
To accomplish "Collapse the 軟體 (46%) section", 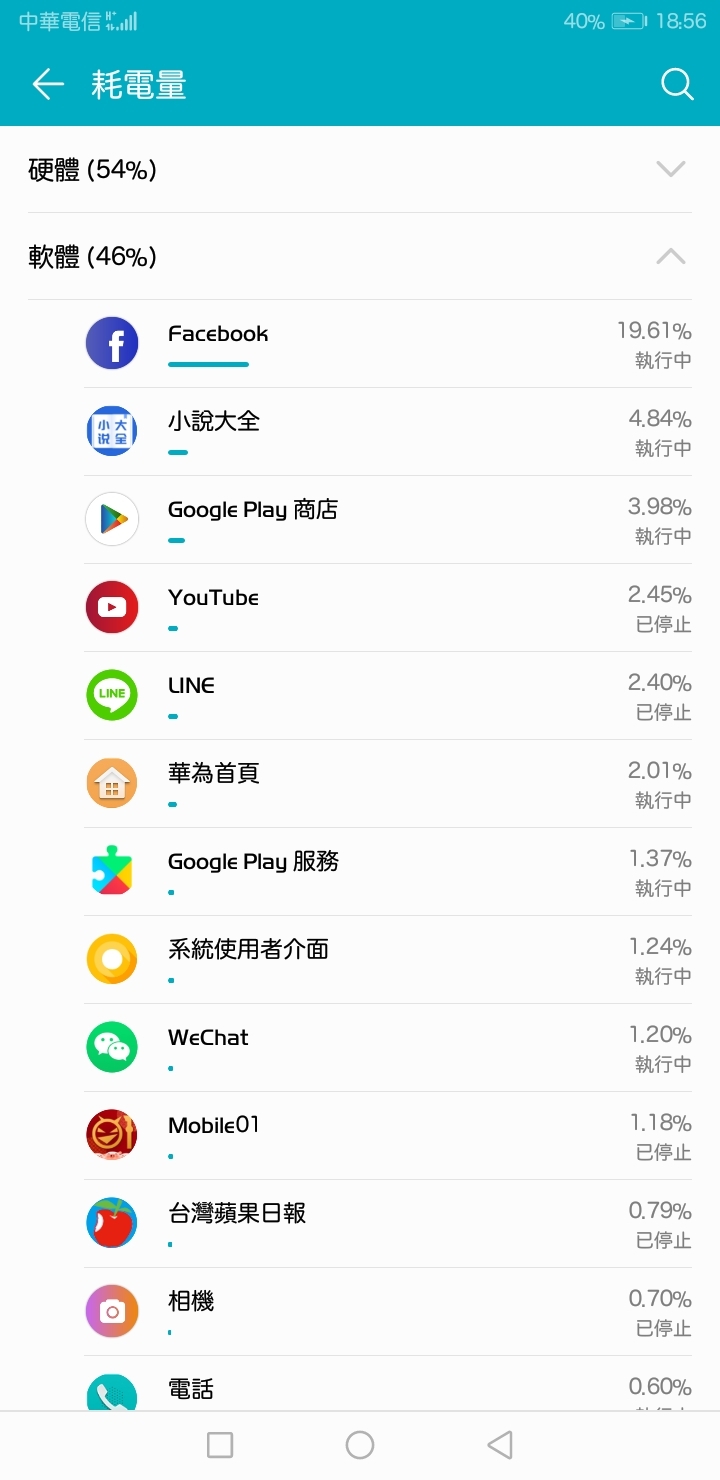I will (x=360, y=257).
